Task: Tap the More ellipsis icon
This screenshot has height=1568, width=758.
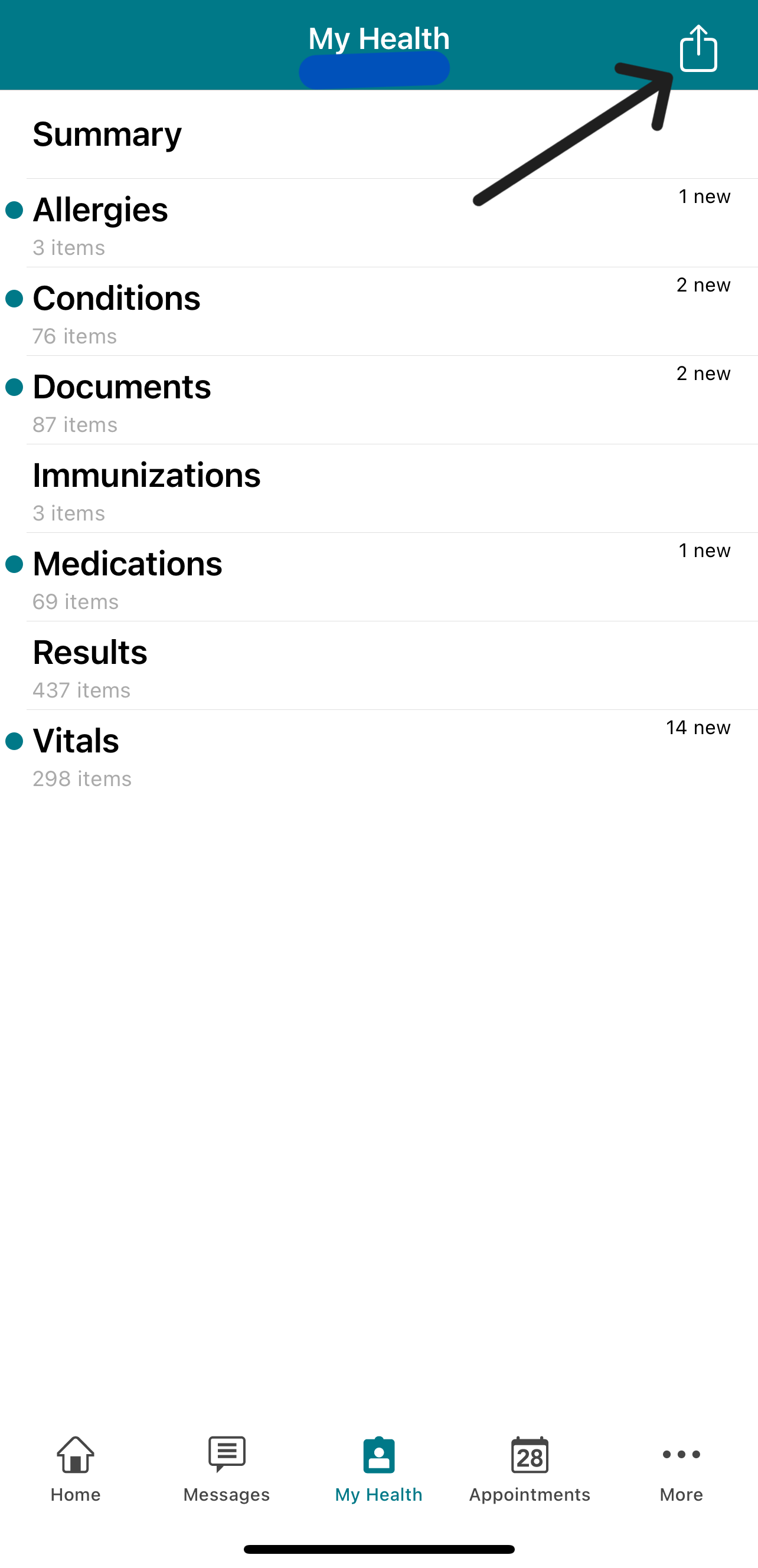Action: tap(681, 1455)
